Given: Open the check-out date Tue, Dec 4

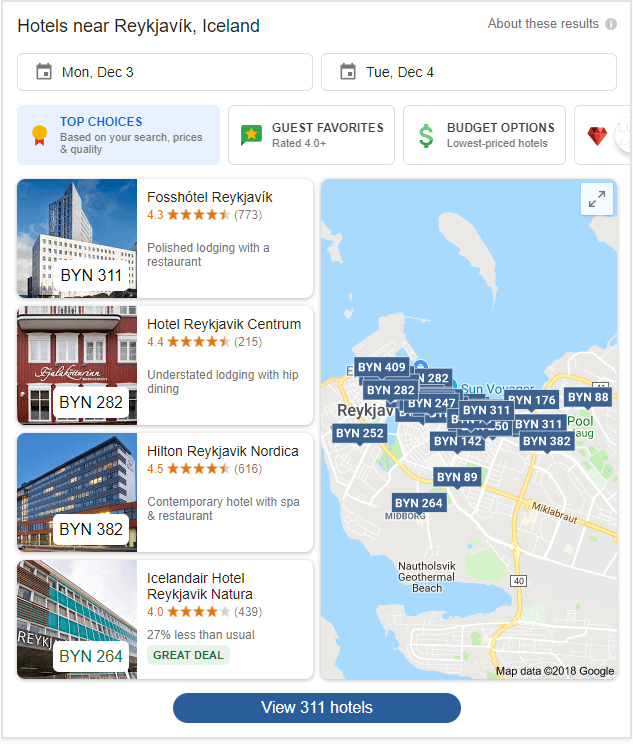Looking at the screenshot, I should coord(470,72).
